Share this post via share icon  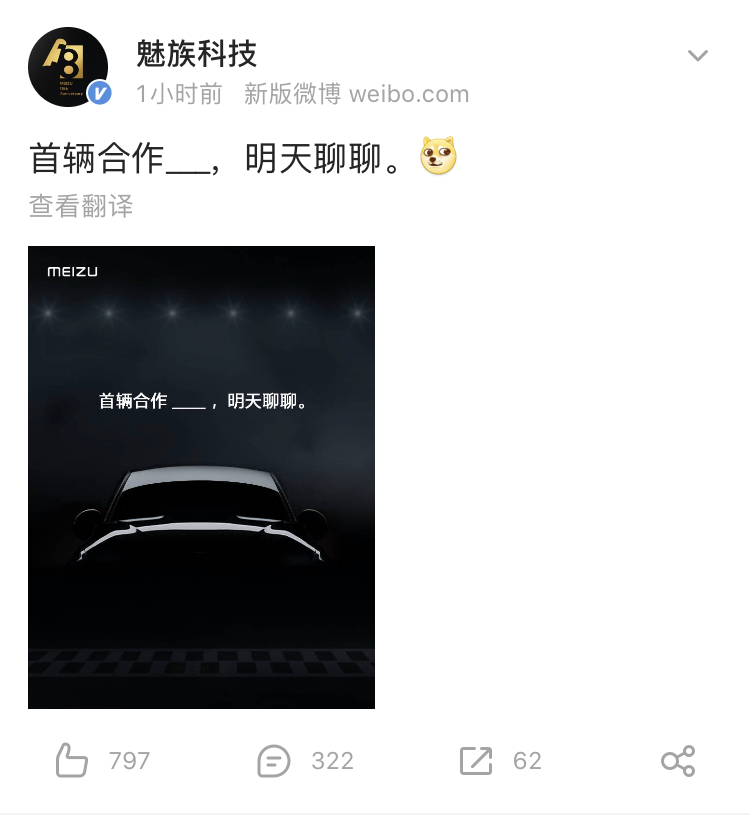click(678, 761)
